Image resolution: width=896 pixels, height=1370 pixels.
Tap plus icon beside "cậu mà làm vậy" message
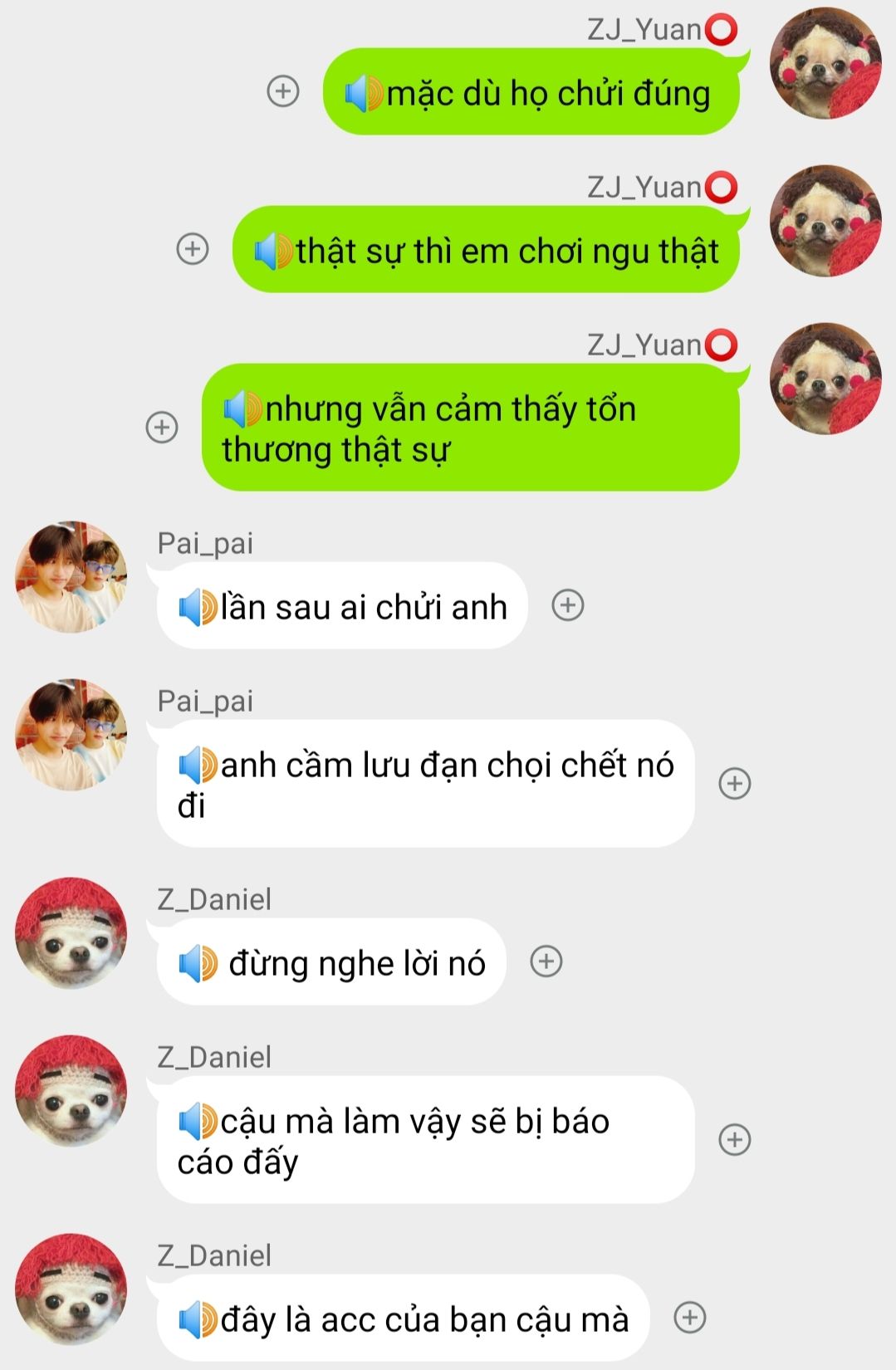click(735, 1139)
